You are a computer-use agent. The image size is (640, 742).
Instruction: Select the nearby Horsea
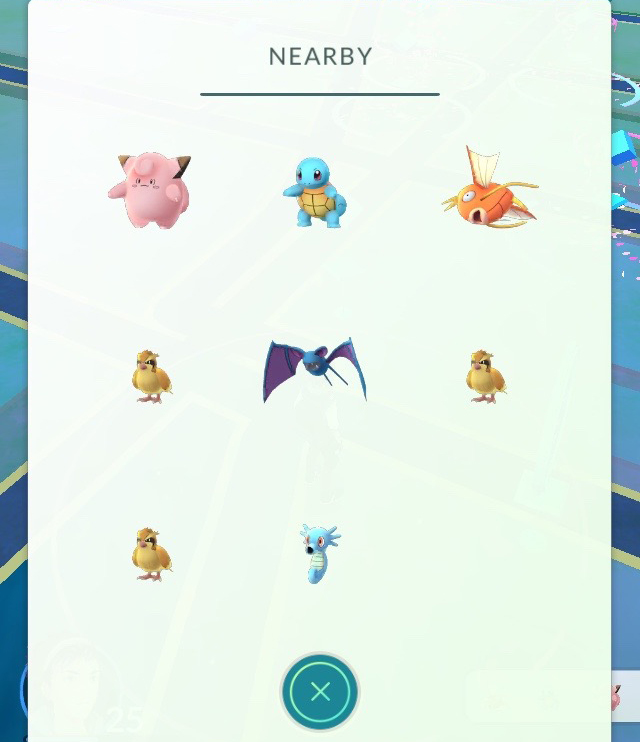click(x=319, y=553)
